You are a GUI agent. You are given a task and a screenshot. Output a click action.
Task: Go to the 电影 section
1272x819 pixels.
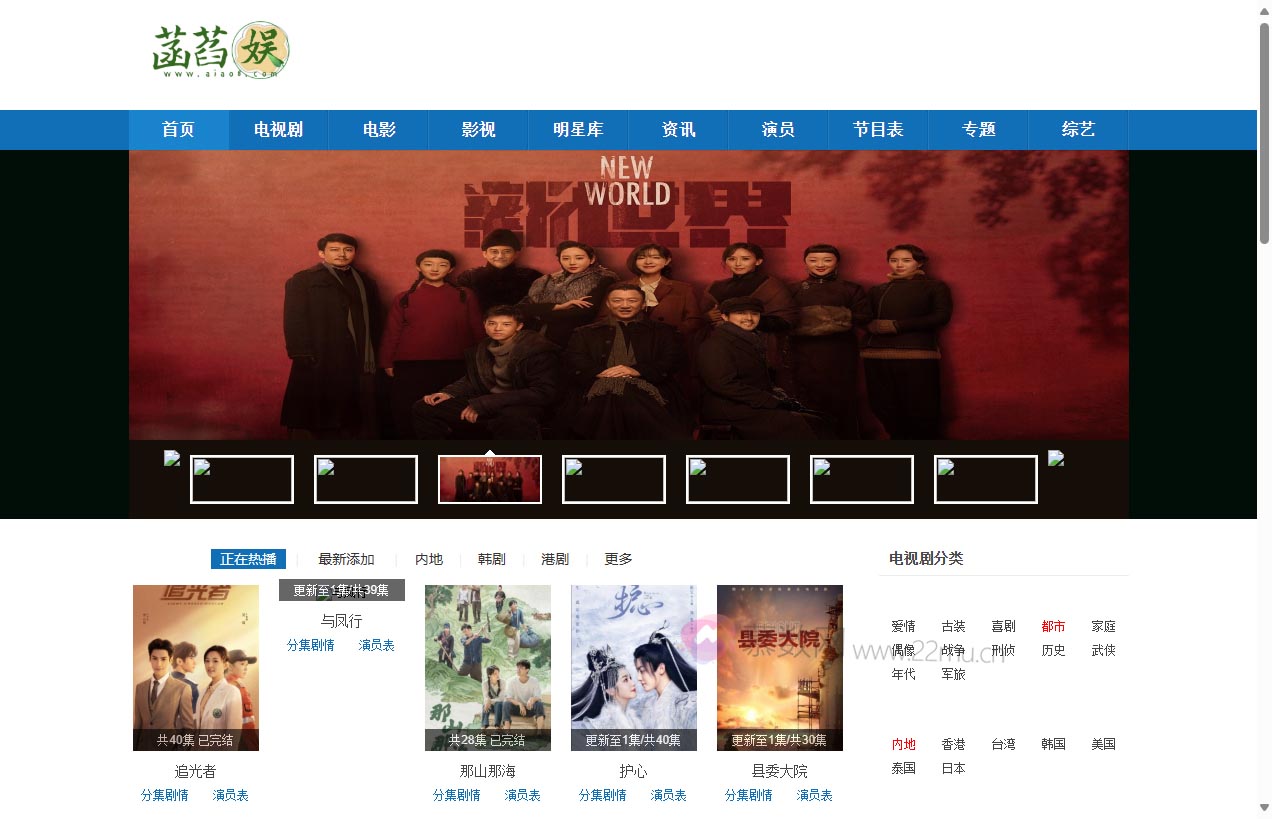379,130
